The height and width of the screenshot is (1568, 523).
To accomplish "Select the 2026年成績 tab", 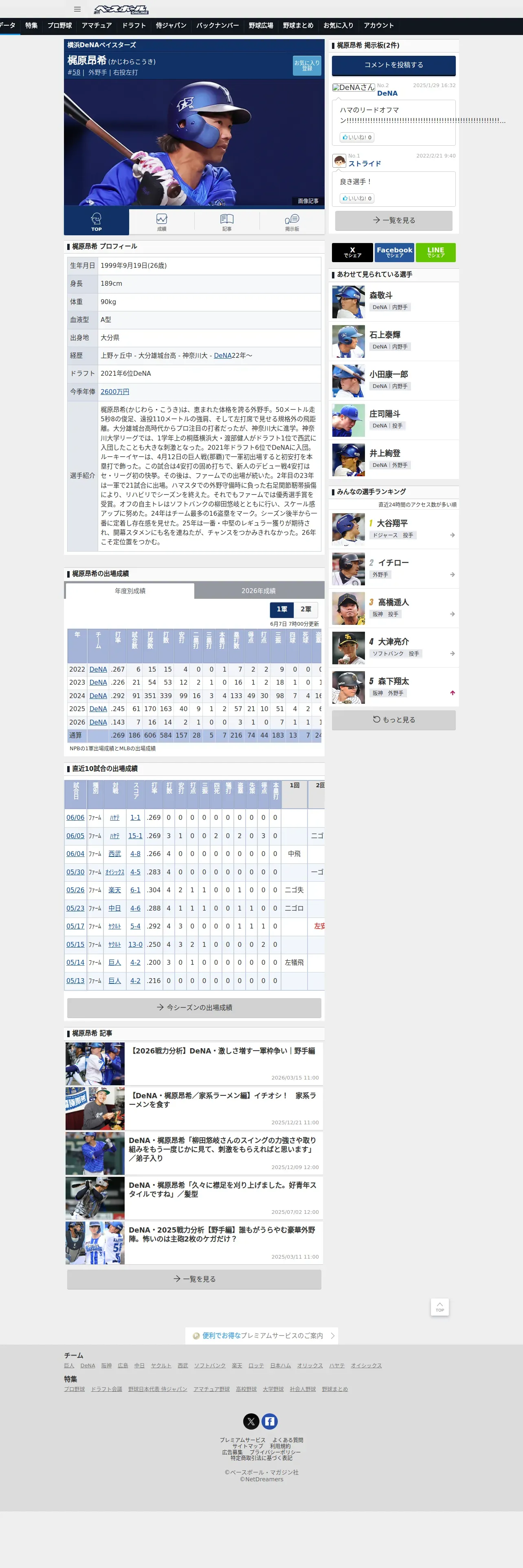I will (259, 590).
